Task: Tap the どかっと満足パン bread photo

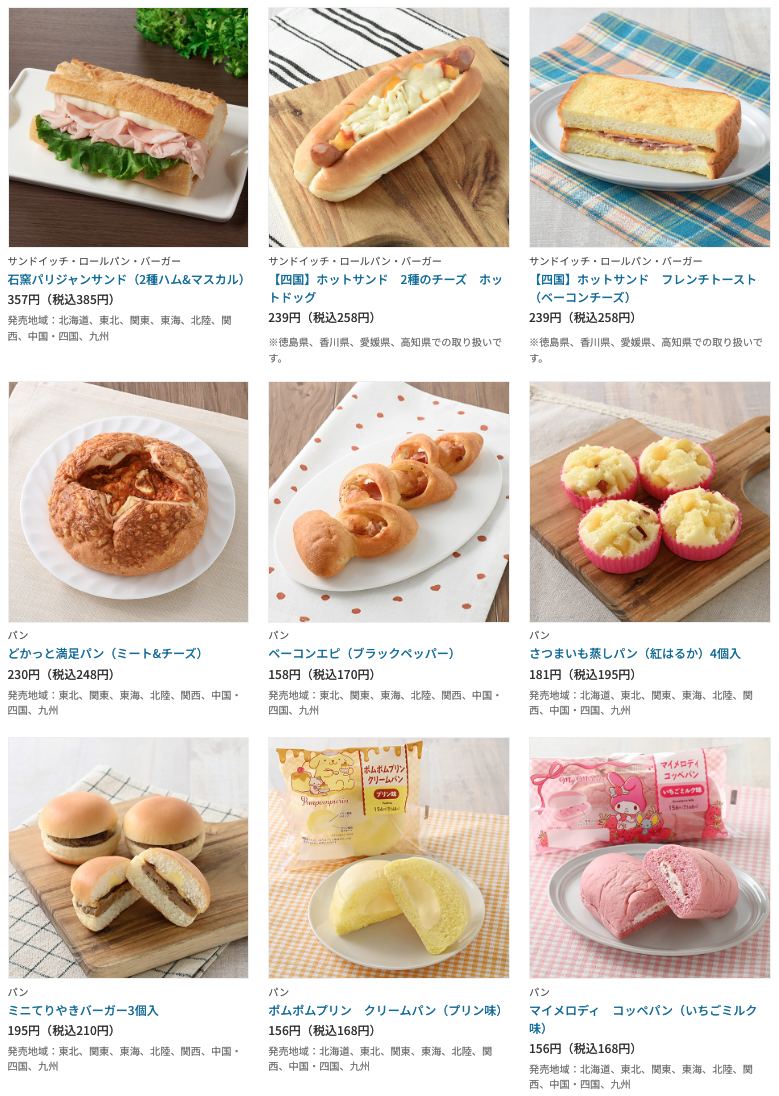Action: [x=128, y=501]
